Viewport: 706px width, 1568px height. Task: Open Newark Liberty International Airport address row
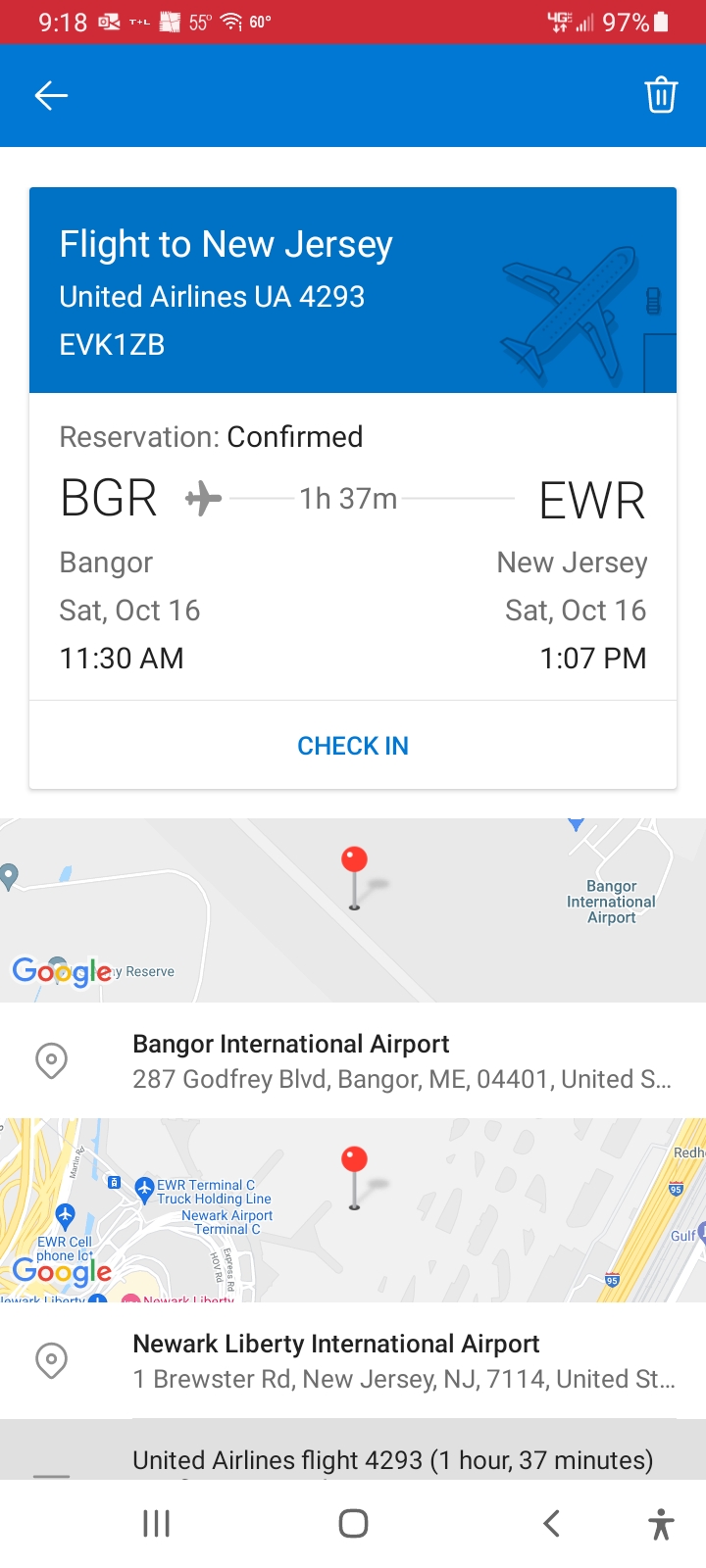click(x=353, y=1361)
